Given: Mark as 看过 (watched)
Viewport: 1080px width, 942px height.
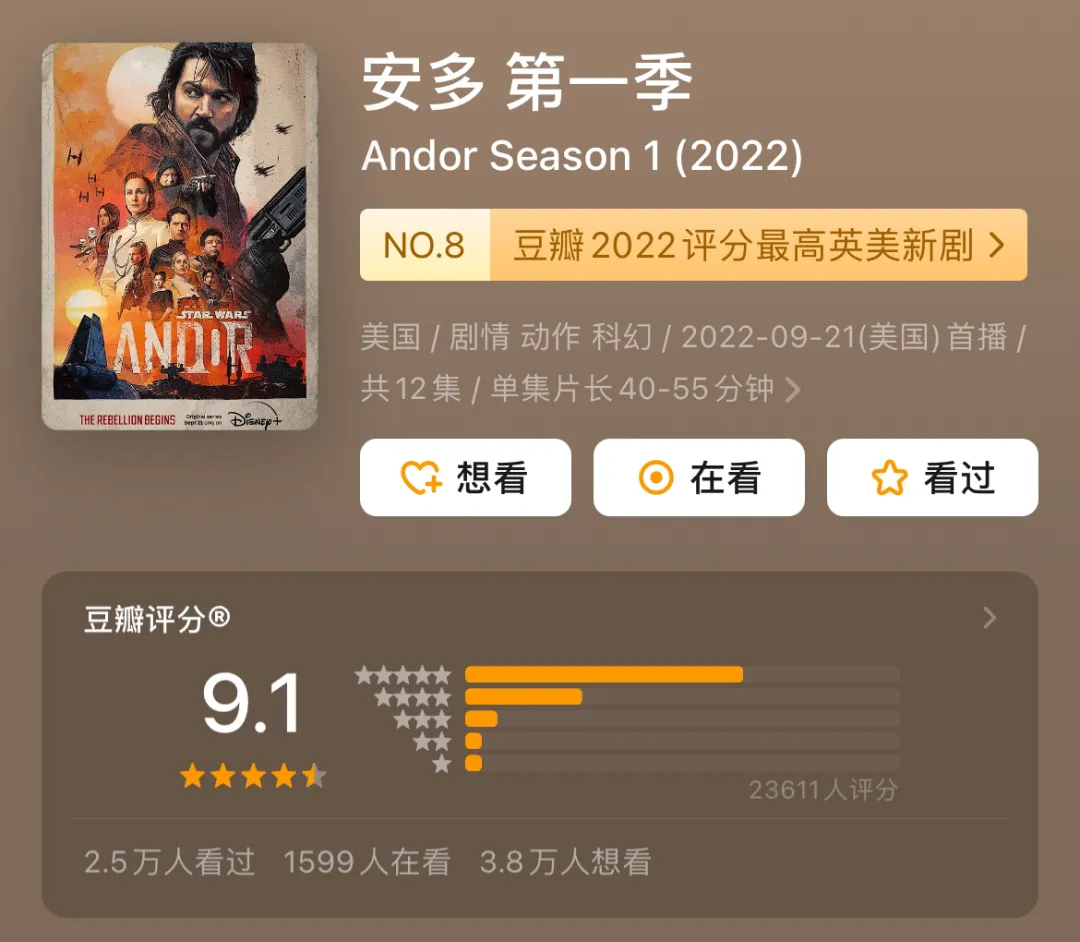Looking at the screenshot, I should point(932,478).
